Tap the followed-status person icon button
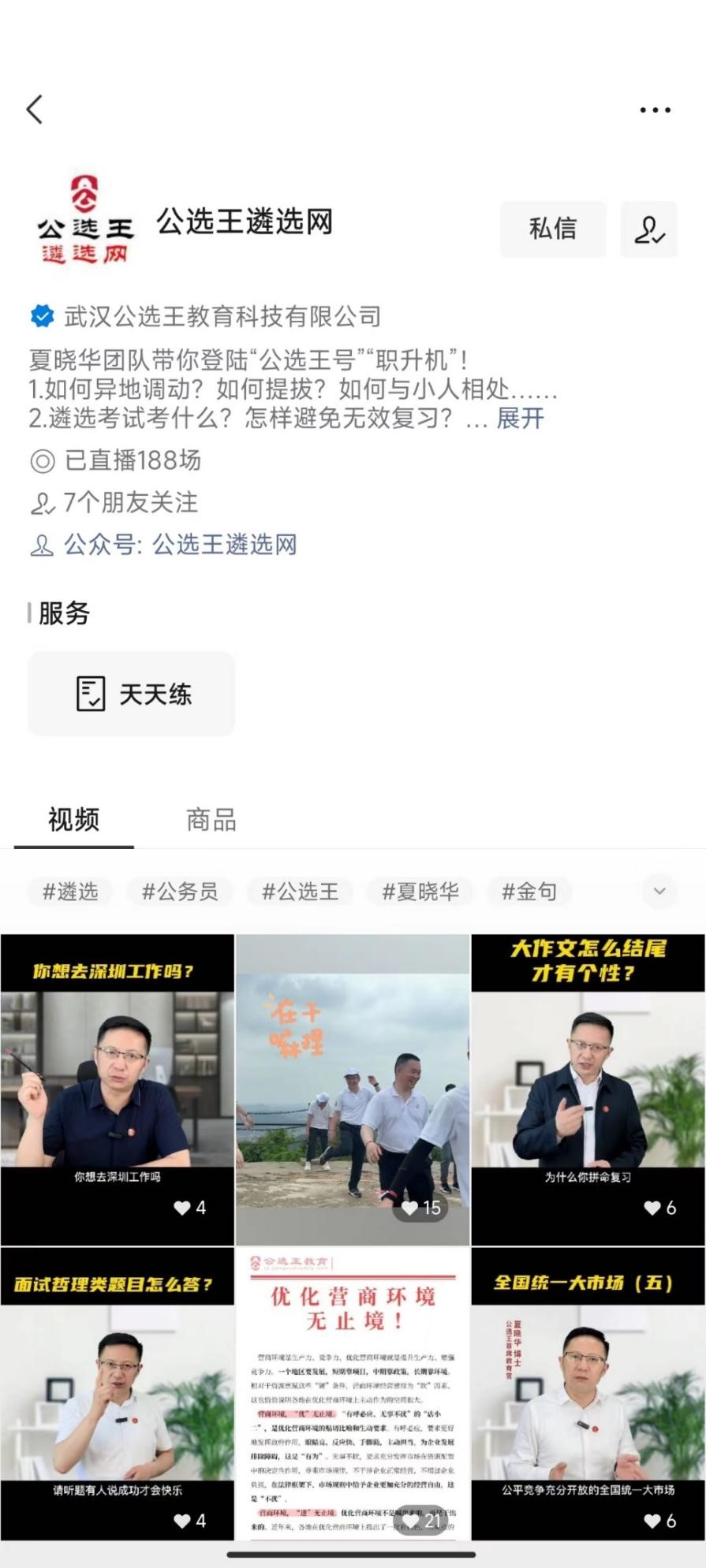Viewport: 706px width, 1568px height. (x=648, y=229)
